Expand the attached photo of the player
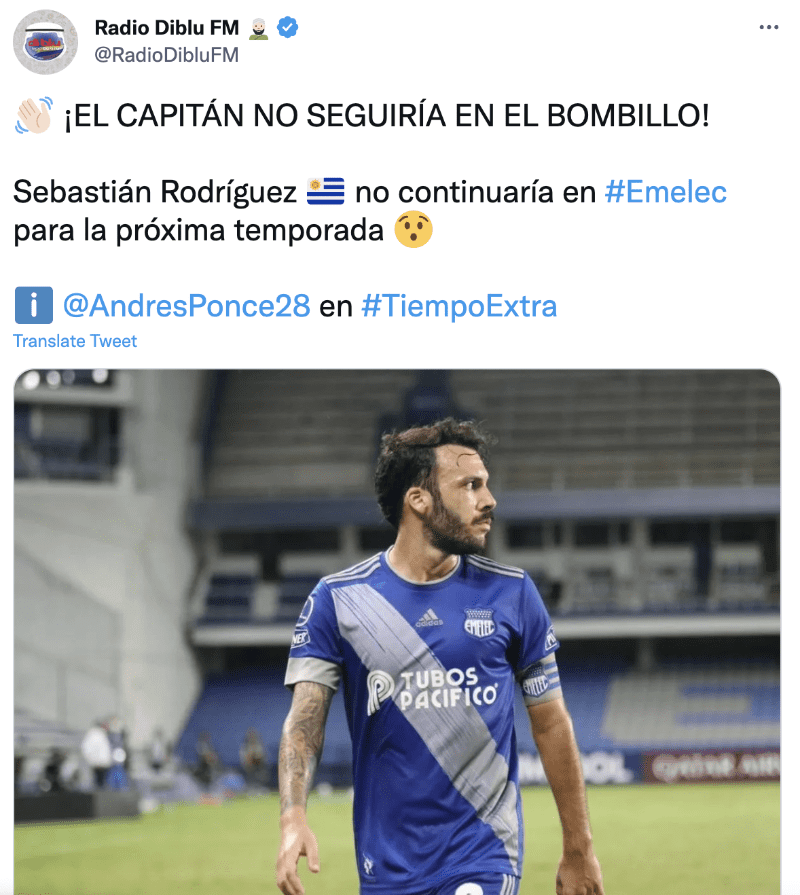 (397, 630)
